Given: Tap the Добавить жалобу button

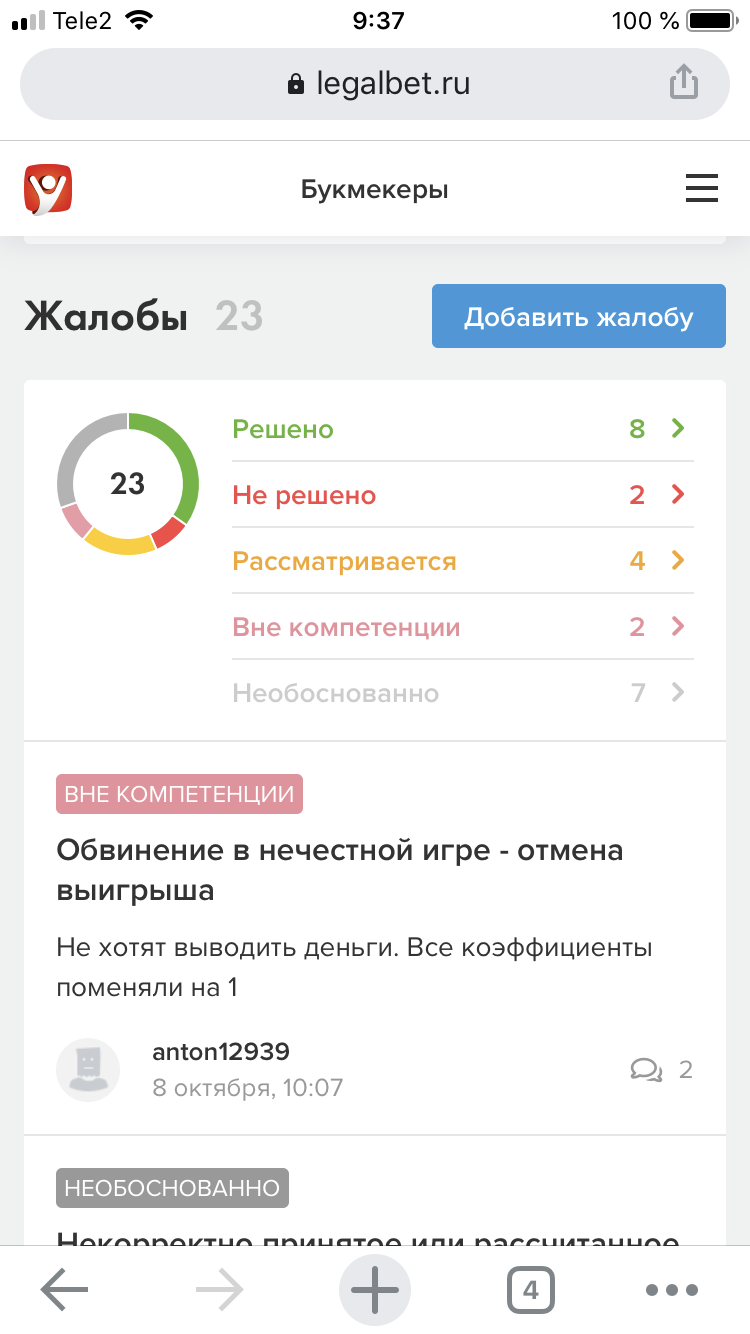Looking at the screenshot, I should 578,317.
